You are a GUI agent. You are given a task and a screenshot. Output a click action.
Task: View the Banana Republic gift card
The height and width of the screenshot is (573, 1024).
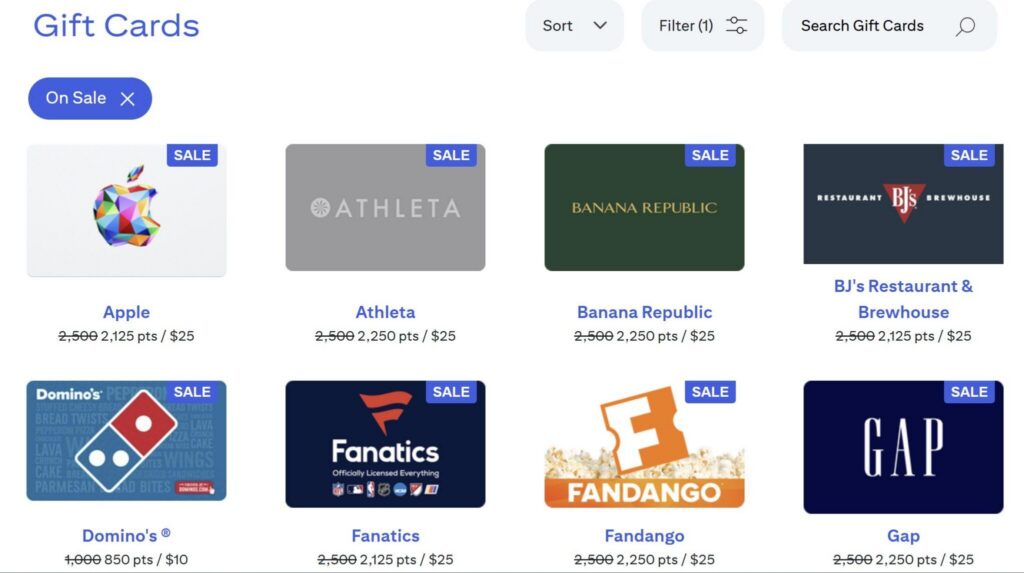[644, 208]
